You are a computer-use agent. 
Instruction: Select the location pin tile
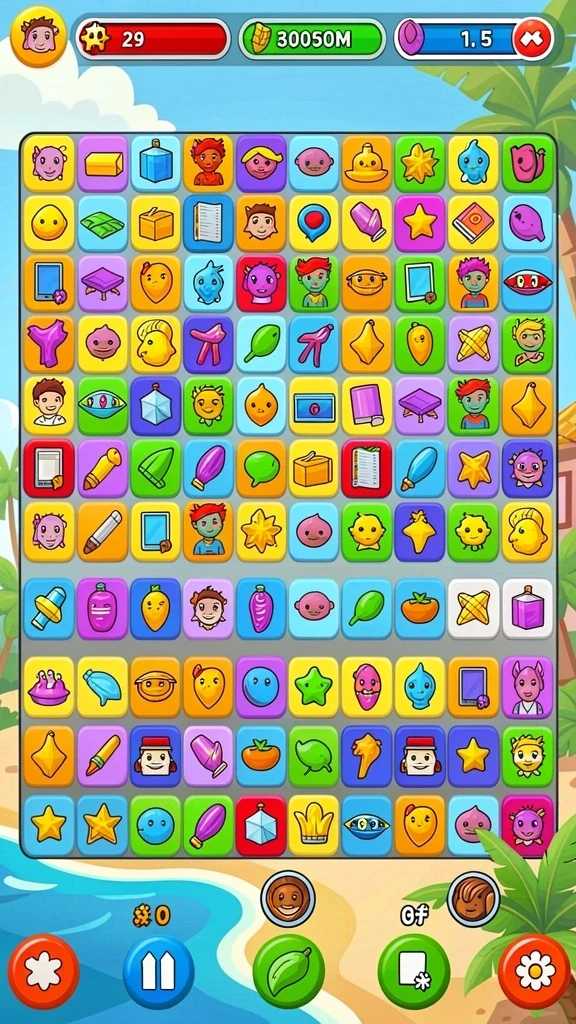point(313,223)
